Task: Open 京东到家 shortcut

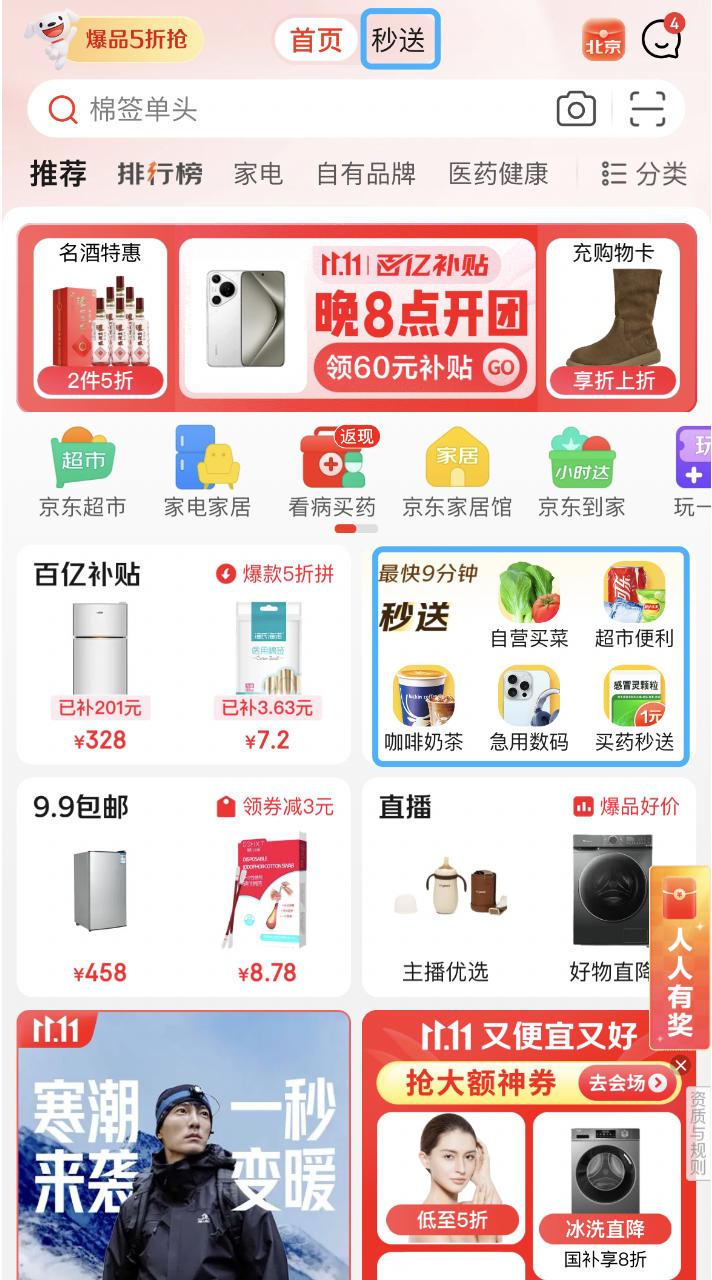Action: (x=581, y=472)
